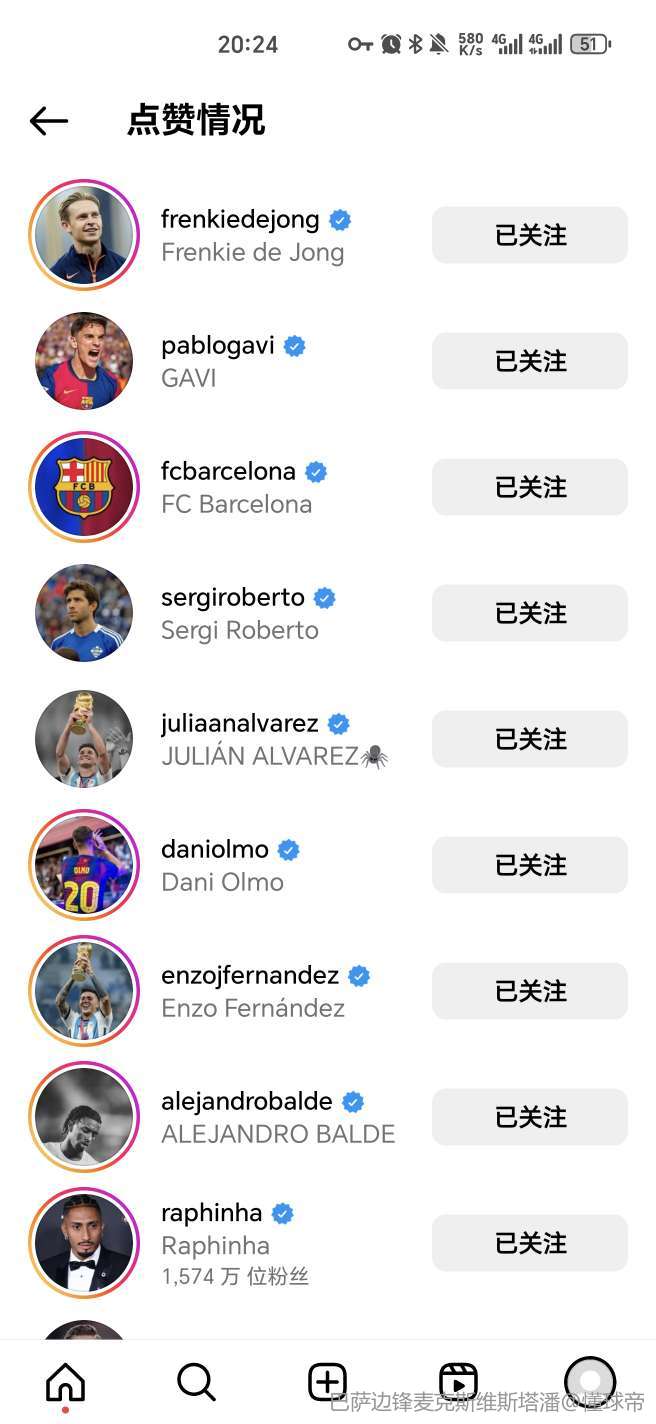Viewport: 656px width, 1424px height.
Task: Create a new post with the plus tab
Action: pos(327,1383)
